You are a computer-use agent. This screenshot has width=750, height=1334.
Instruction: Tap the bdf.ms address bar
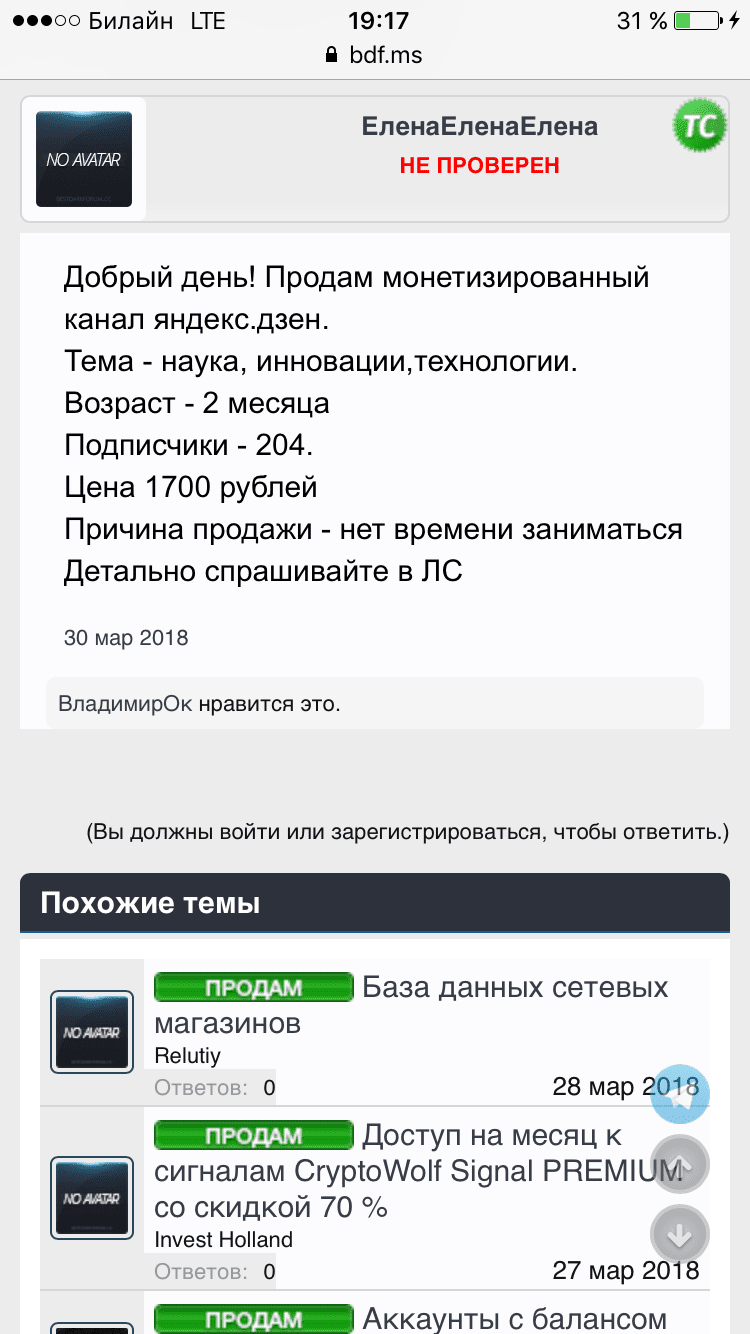click(x=375, y=56)
